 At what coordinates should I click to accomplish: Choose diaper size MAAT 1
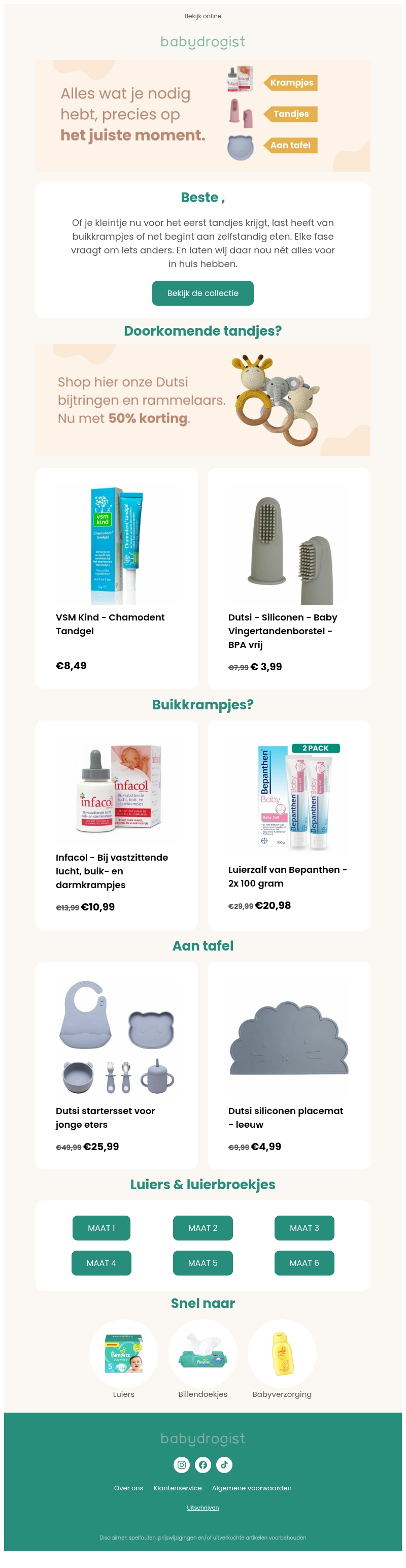(101, 1228)
